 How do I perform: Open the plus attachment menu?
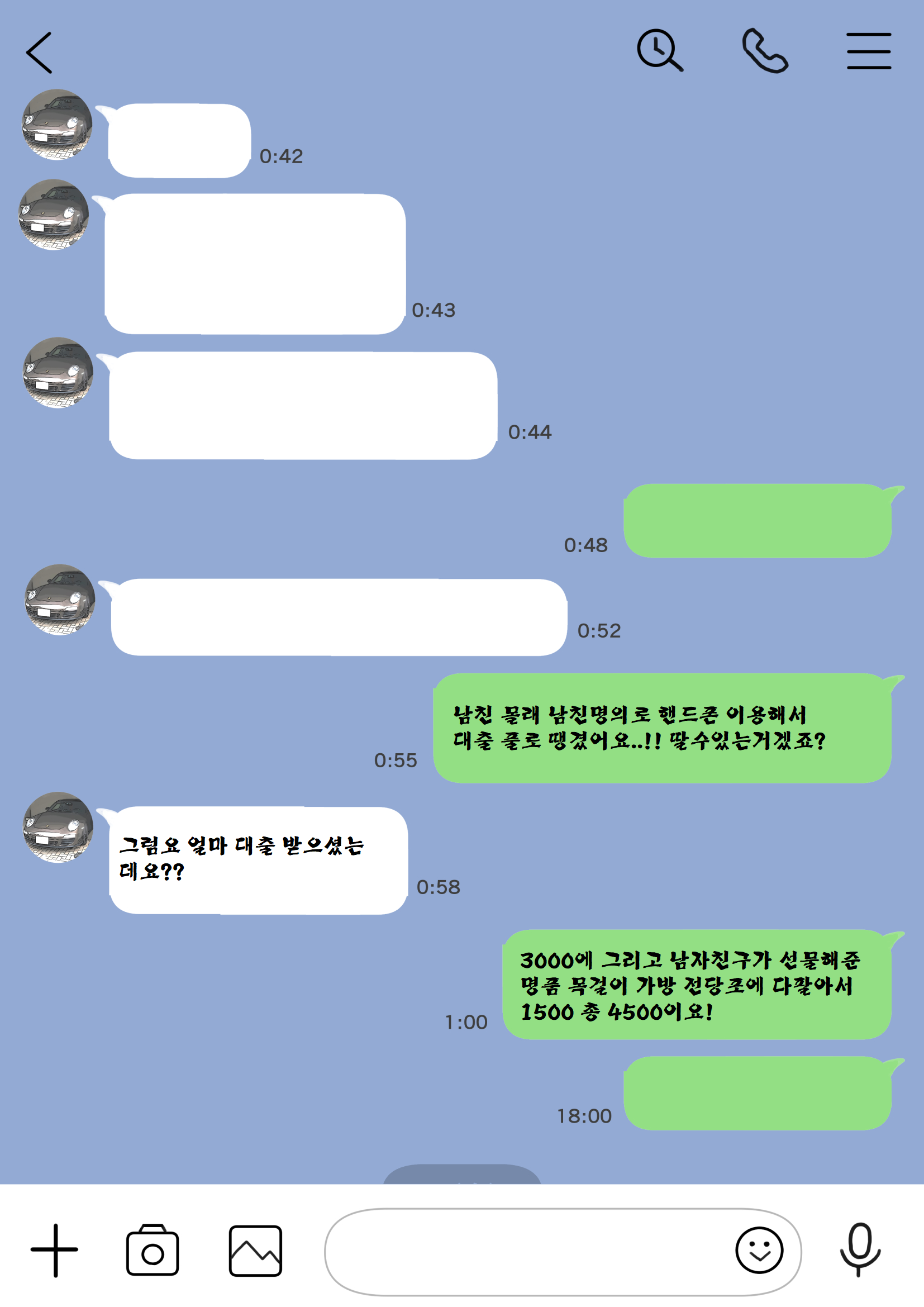(x=55, y=1251)
